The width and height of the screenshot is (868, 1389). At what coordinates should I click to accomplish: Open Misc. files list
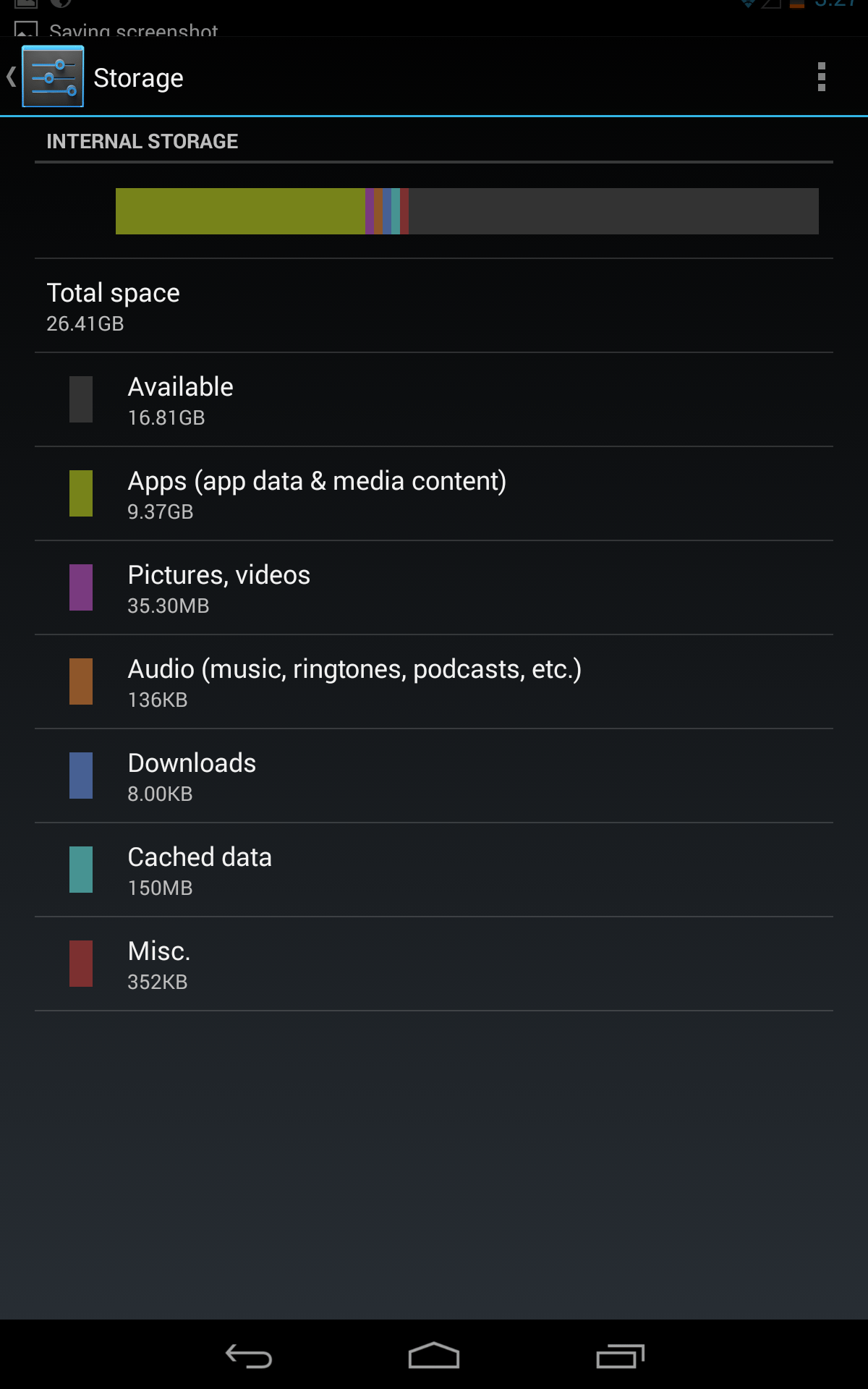pyautogui.click(x=434, y=964)
